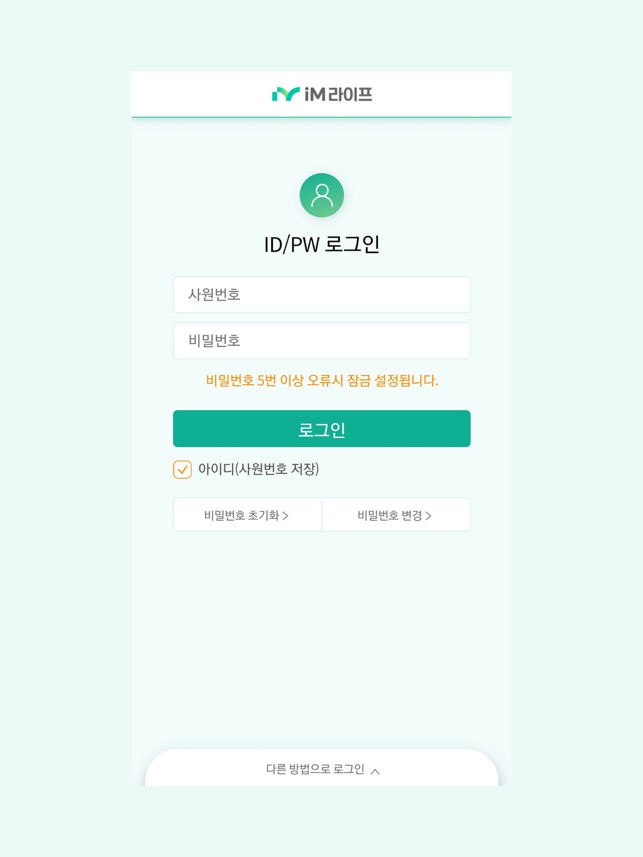Open 비밀번호 초기화 option
Viewport: 643px width, 857px height.
coord(247,515)
